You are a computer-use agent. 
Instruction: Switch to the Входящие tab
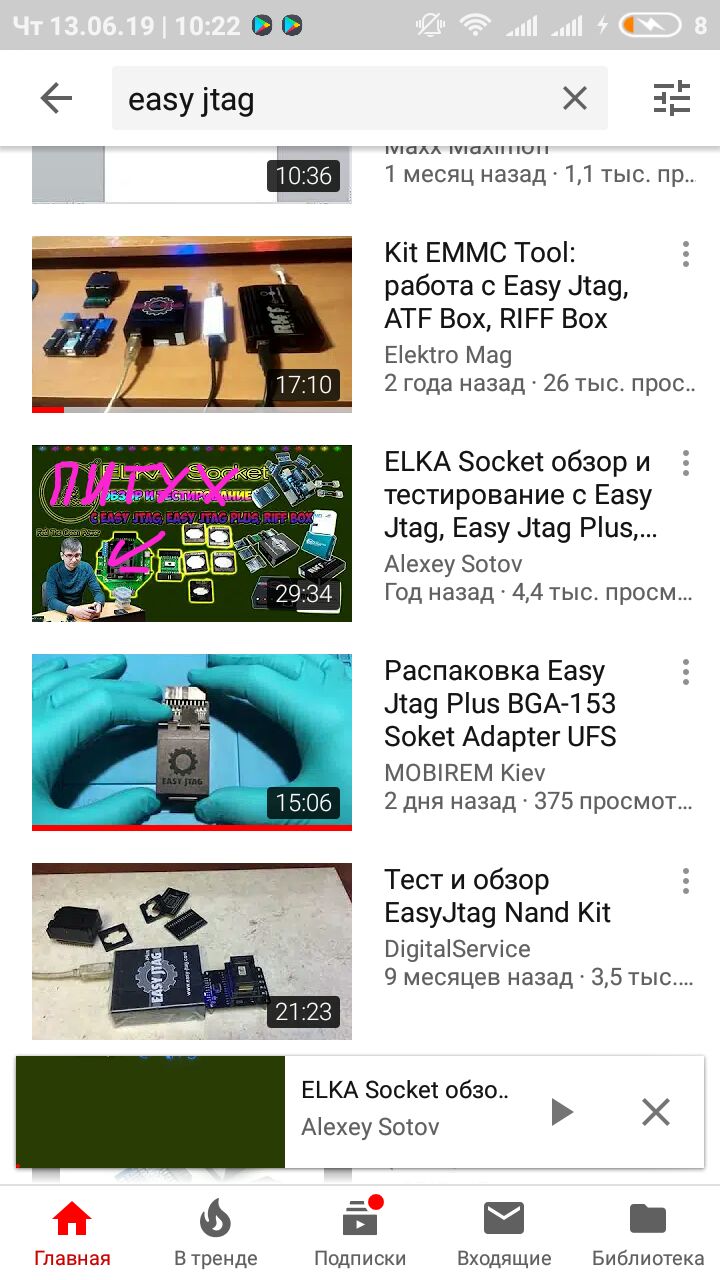click(x=504, y=1235)
